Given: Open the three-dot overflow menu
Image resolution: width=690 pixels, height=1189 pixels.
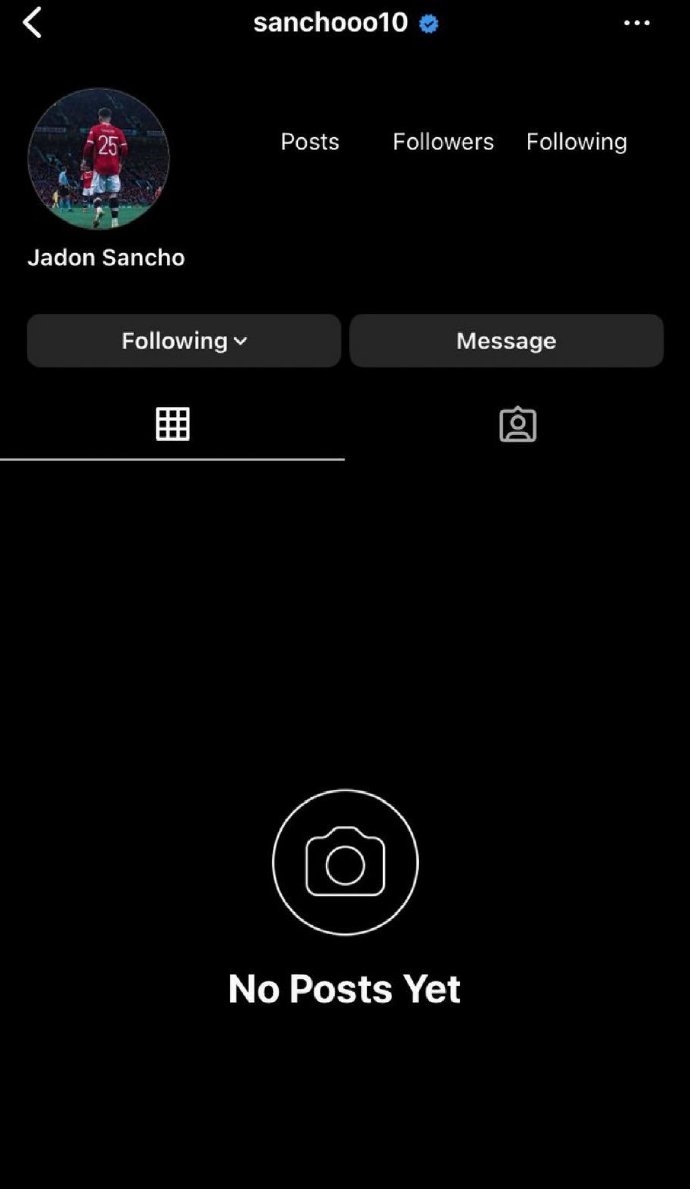Looking at the screenshot, I should click(x=637, y=23).
